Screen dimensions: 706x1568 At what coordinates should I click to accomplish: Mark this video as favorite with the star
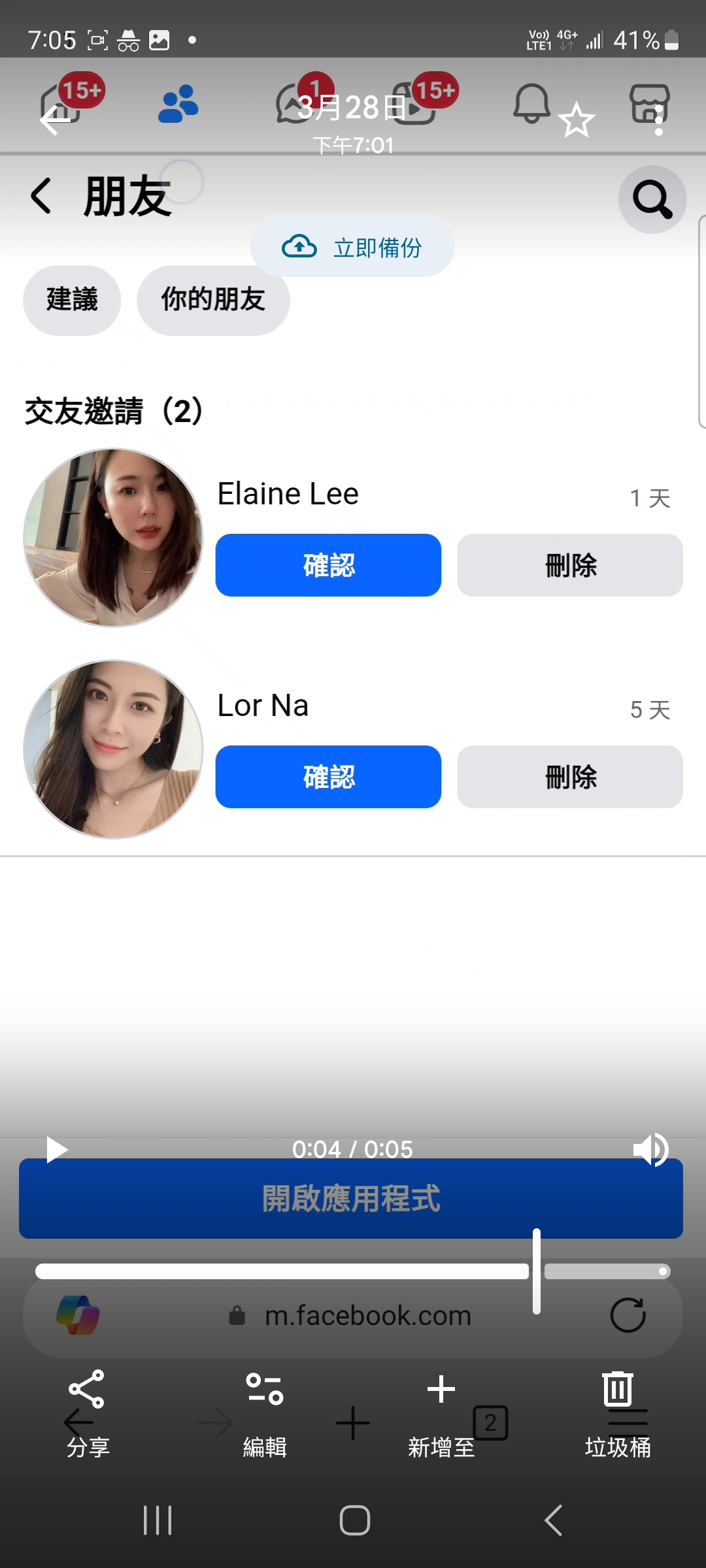(x=577, y=121)
